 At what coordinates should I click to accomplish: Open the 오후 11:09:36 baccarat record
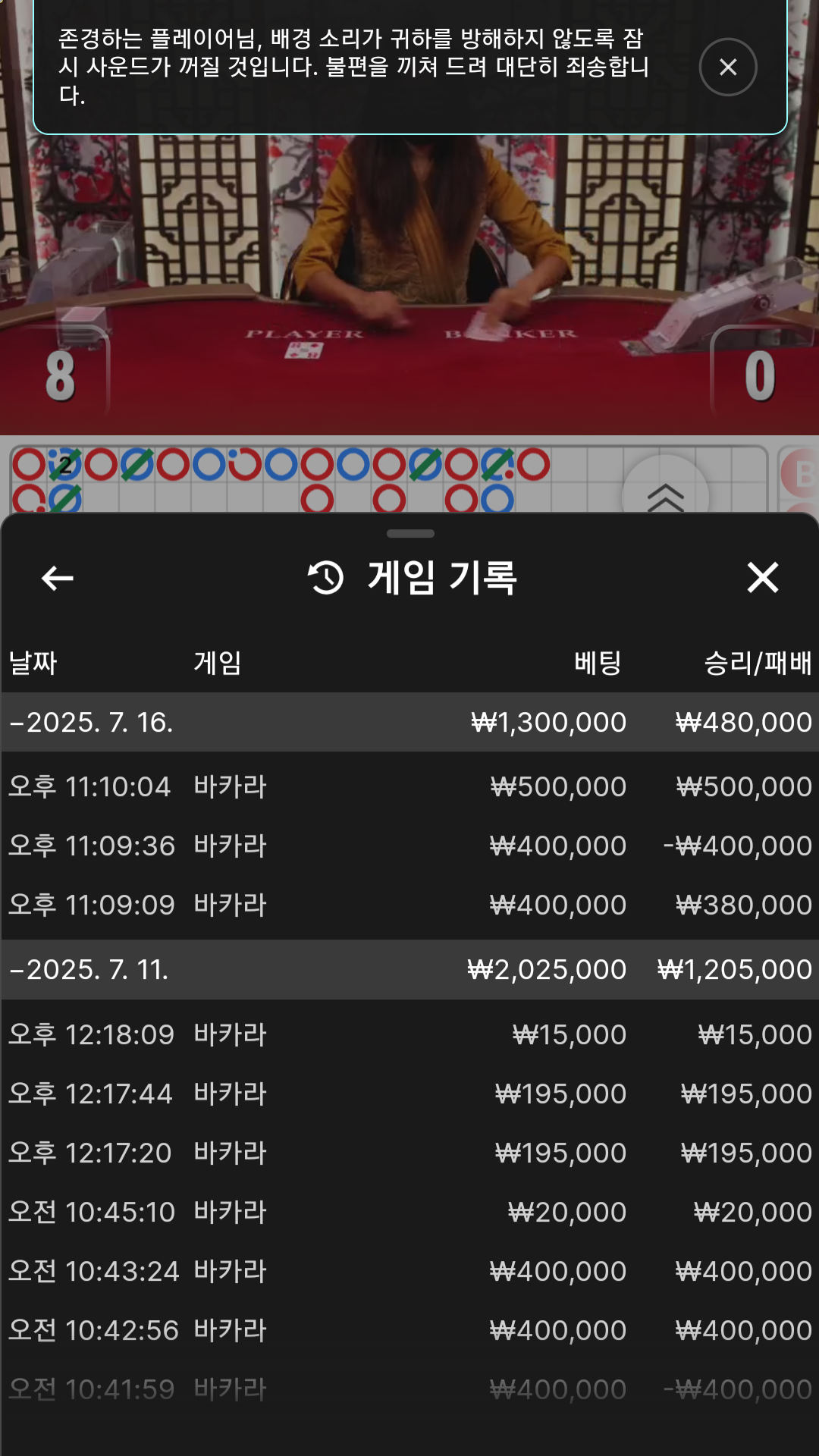pyautogui.click(x=409, y=846)
